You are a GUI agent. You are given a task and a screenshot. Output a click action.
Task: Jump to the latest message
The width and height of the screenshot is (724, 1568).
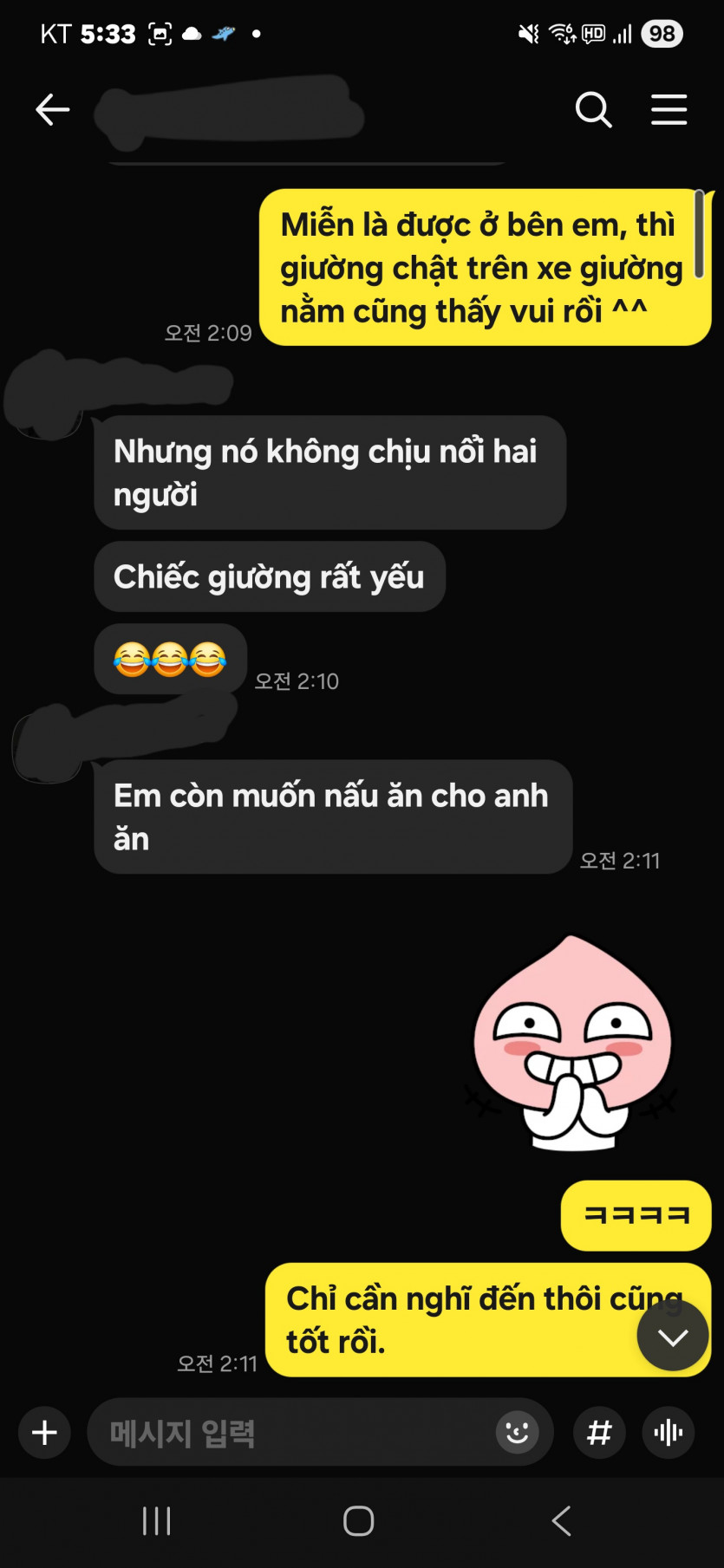pyautogui.click(x=672, y=1337)
